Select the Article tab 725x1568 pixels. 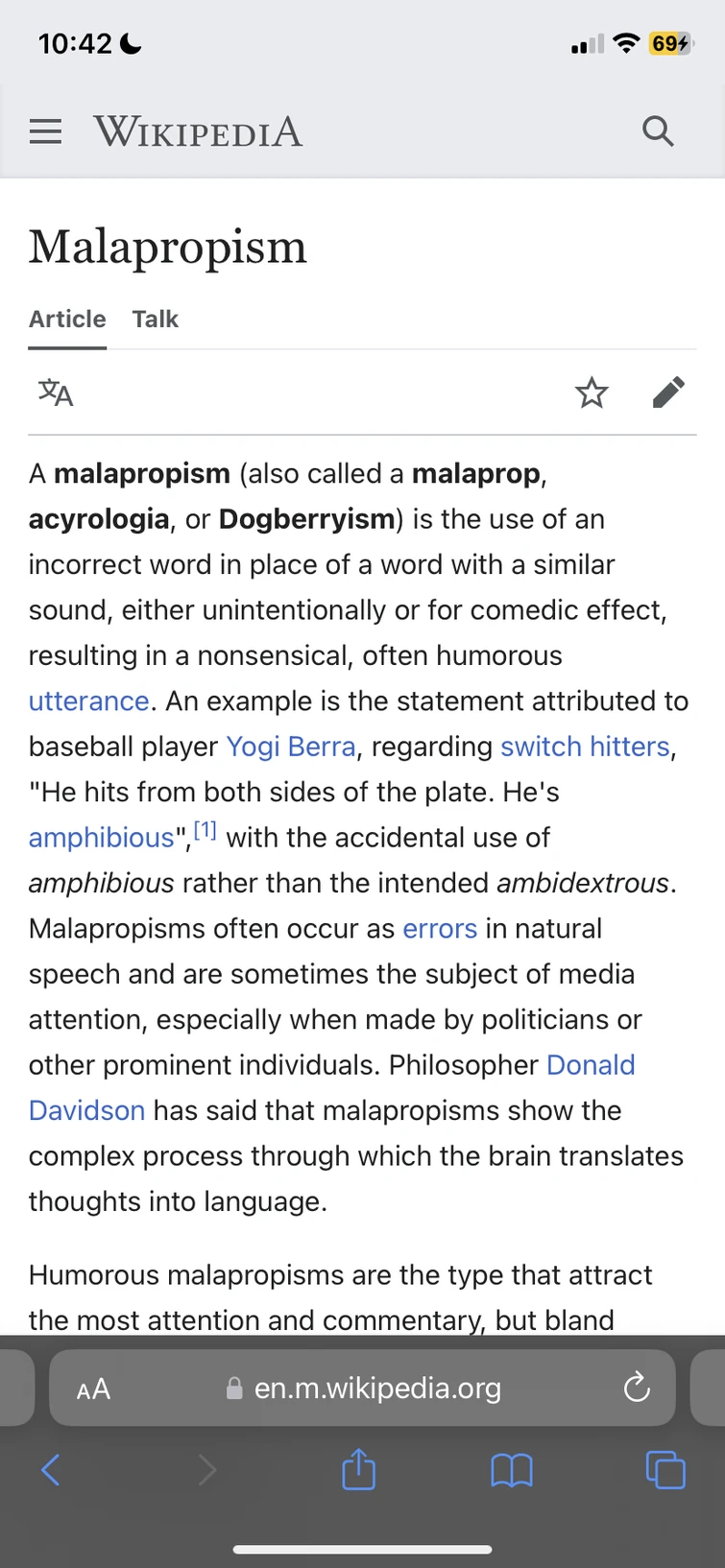(x=67, y=319)
